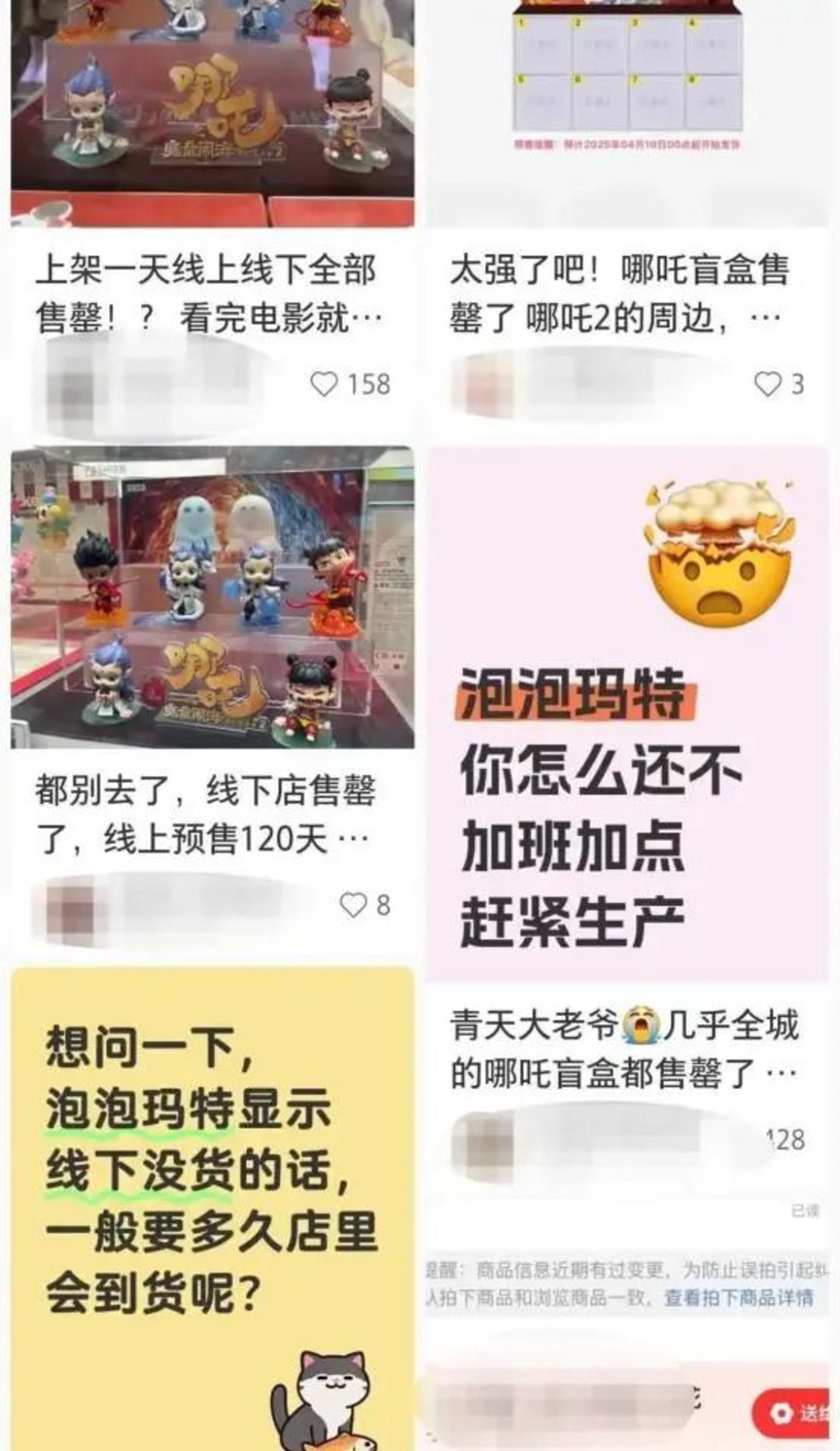Screen dimensions: 840x1451
Task: Like the post with 158 likes
Action: [324, 385]
